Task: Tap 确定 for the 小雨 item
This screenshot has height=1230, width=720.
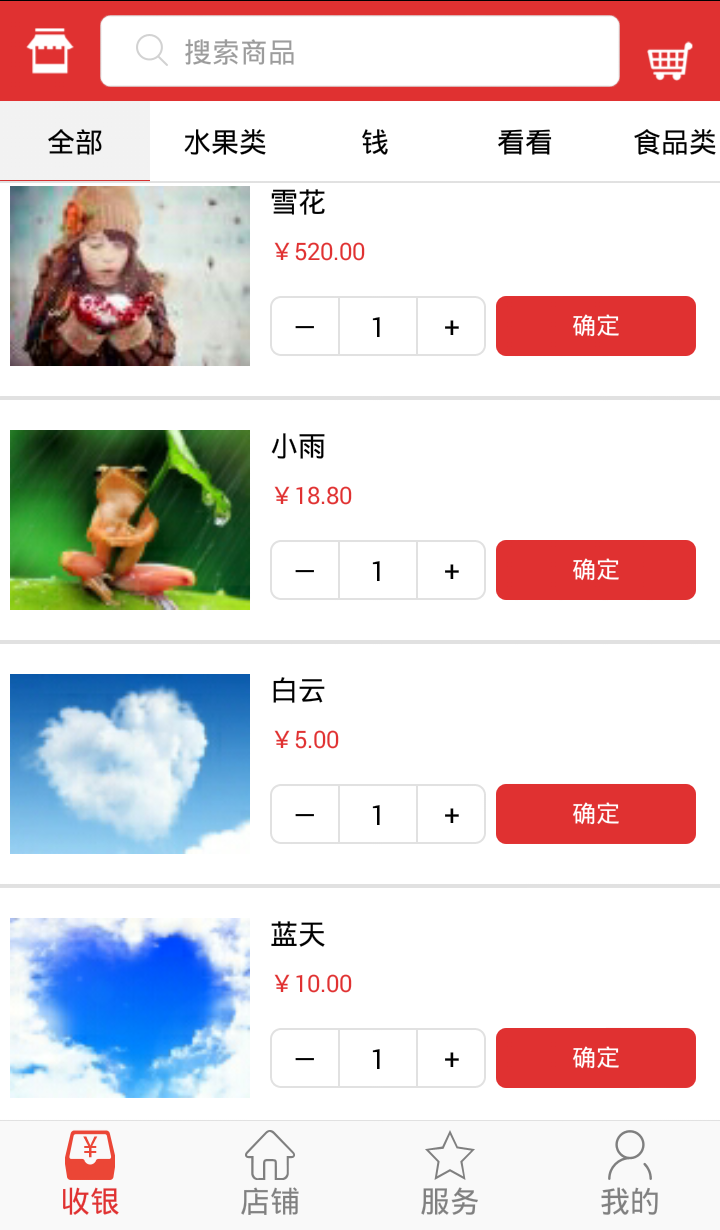Action: (596, 570)
